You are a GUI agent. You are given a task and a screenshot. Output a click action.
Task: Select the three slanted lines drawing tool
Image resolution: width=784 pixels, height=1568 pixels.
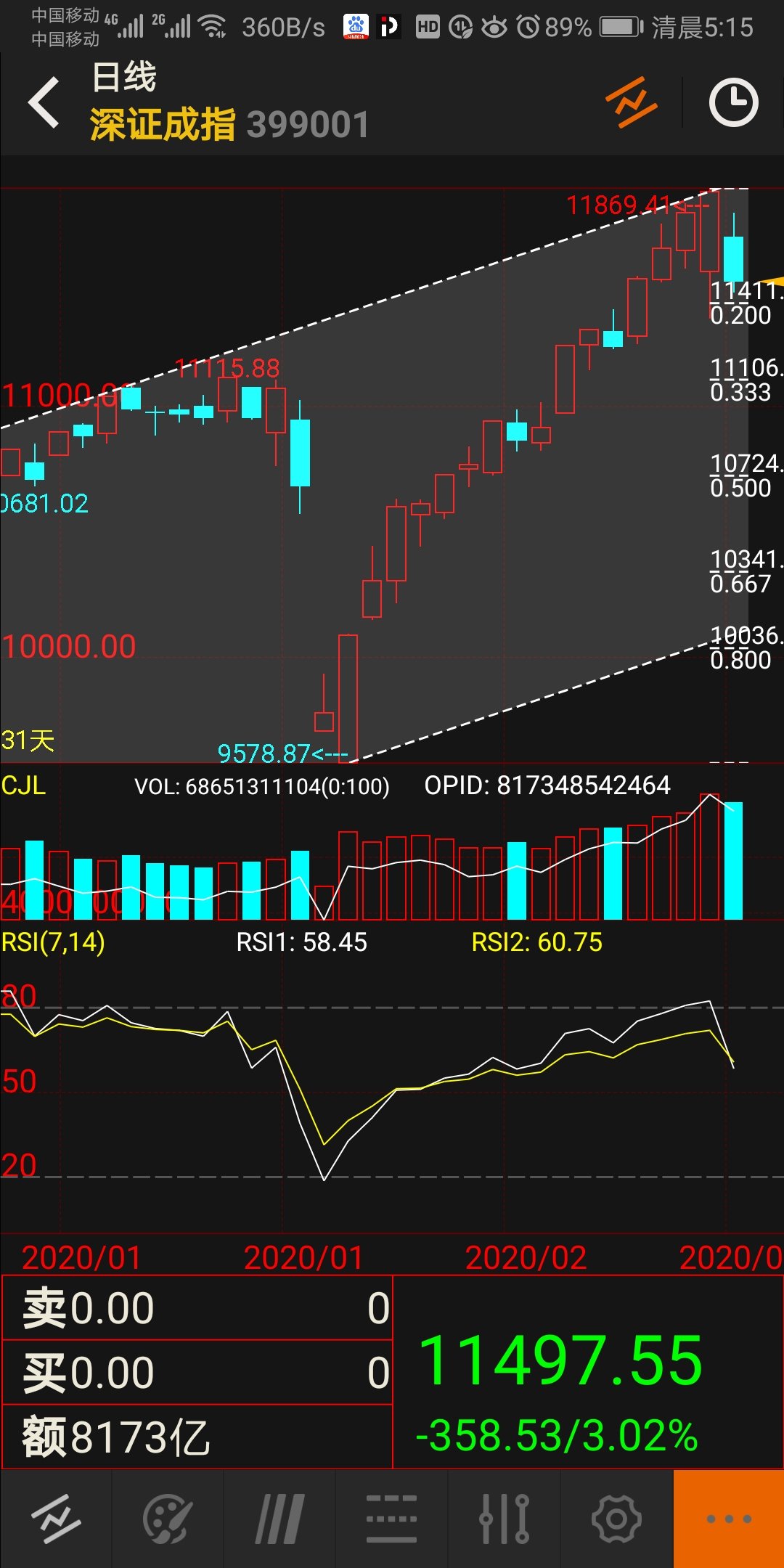pyautogui.click(x=279, y=1519)
